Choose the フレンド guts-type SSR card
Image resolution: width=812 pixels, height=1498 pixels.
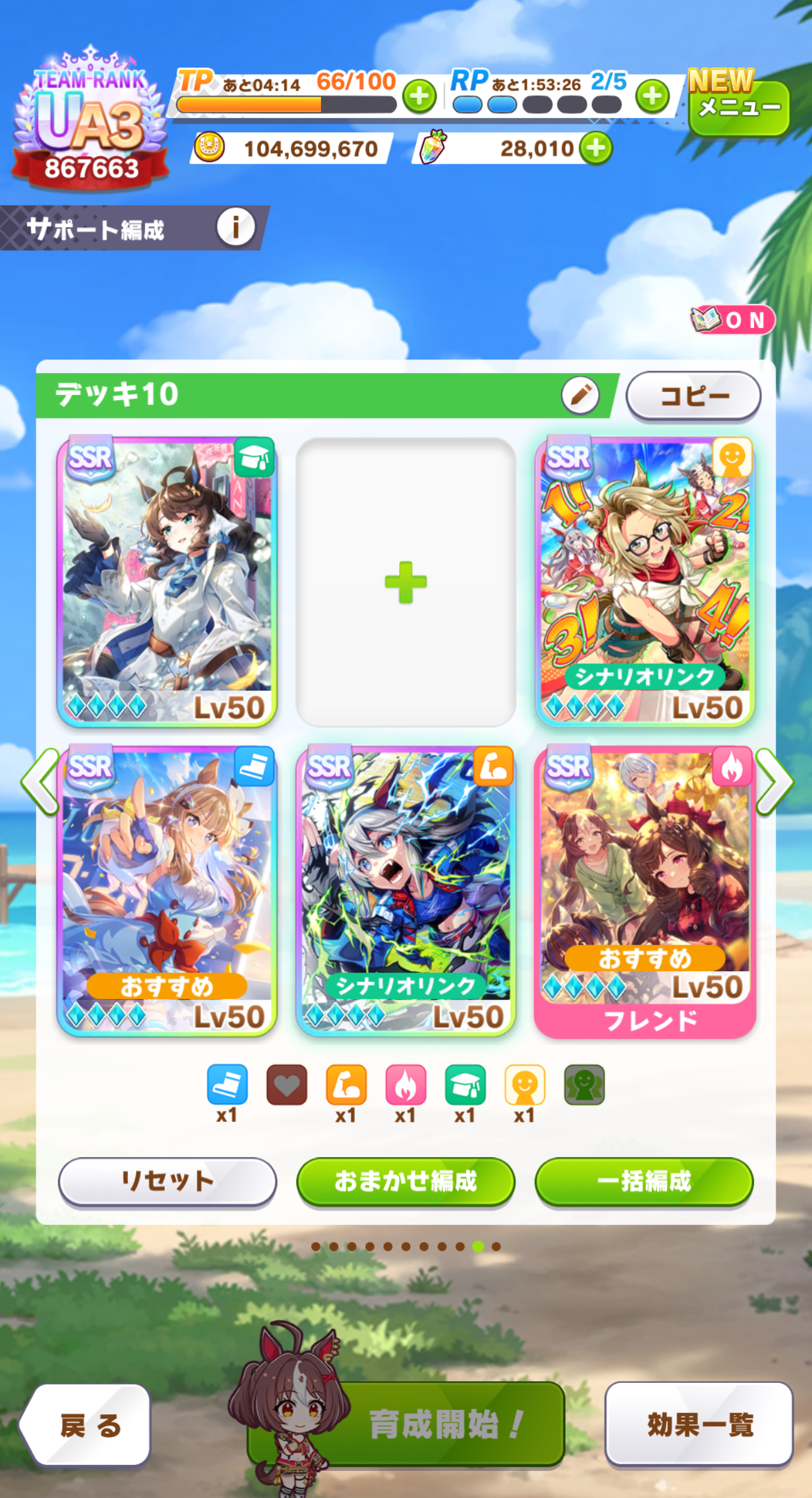(x=644, y=891)
